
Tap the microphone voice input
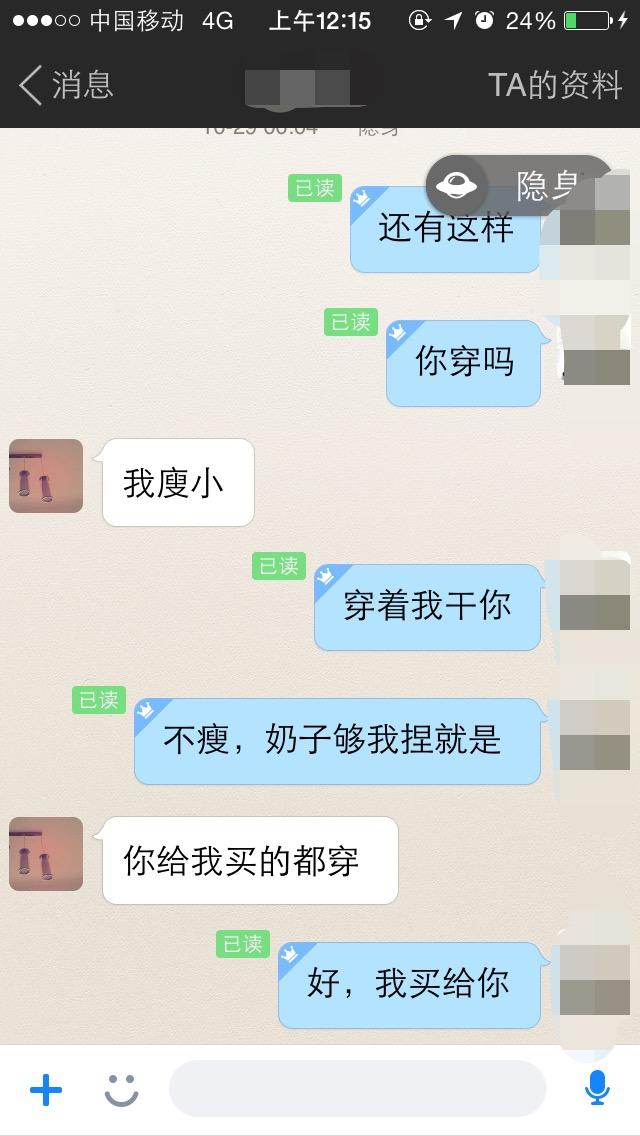tap(597, 1089)
